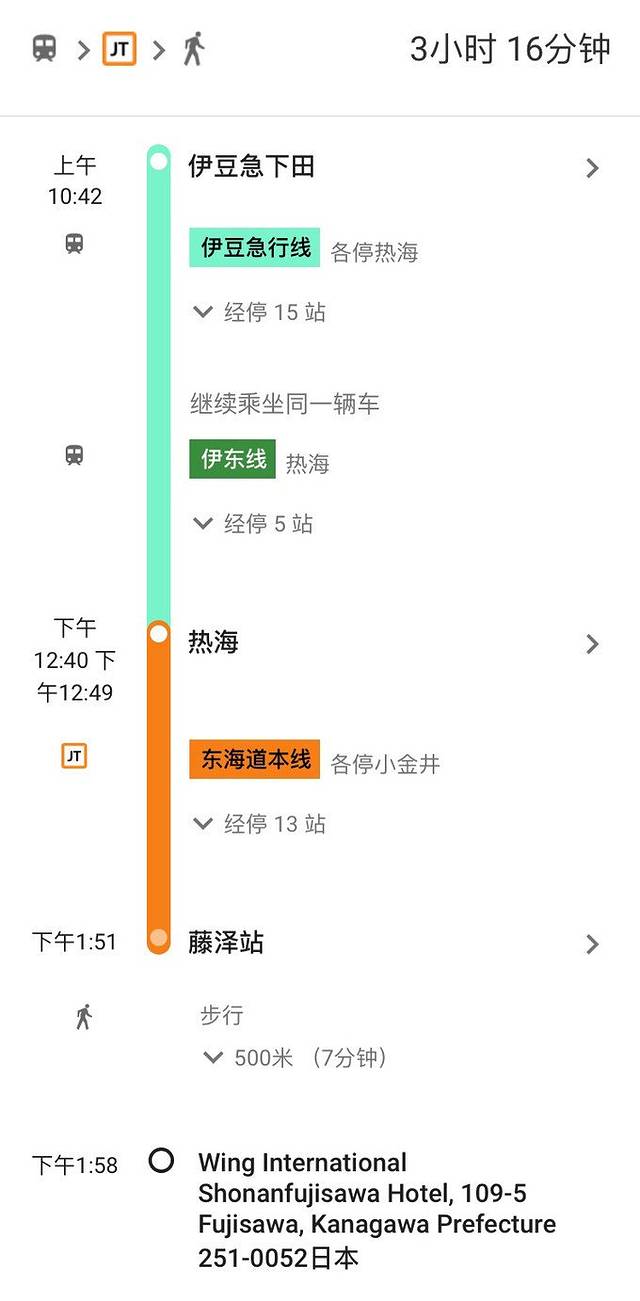Open 藤泽站 station details
This screenshot has width=640, height=1301.
[592, 944]
